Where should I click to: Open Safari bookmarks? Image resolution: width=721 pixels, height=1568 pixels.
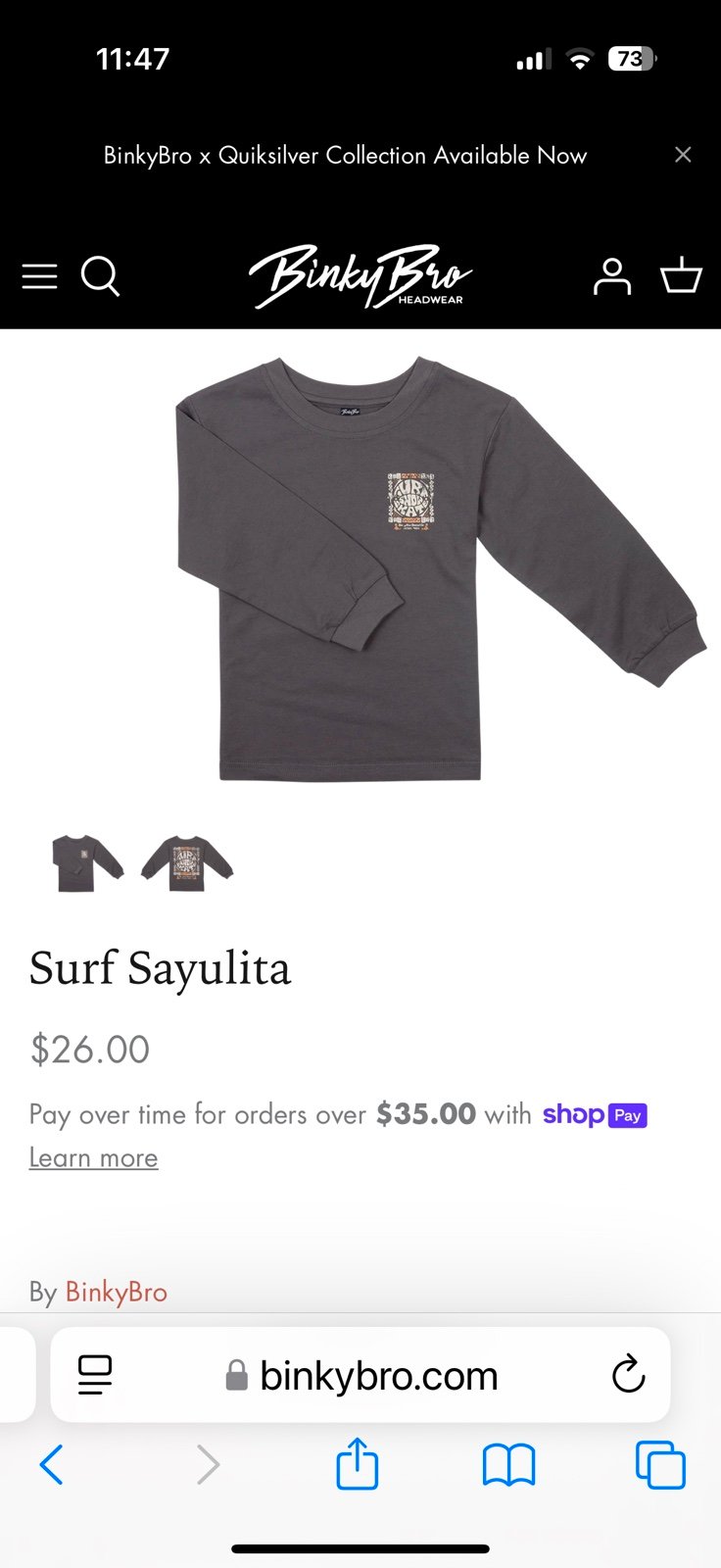coord(509,1465)
